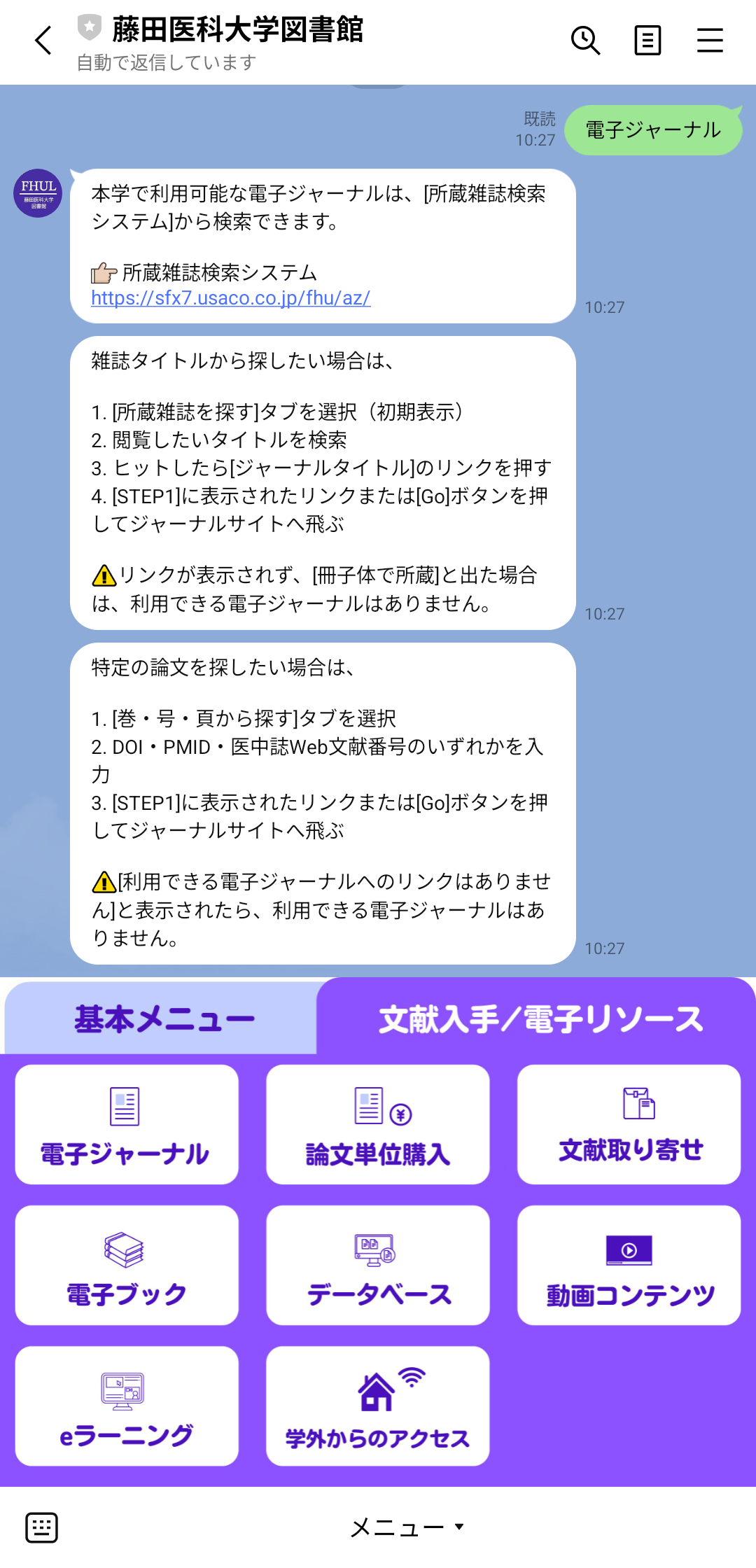The height and width of the screenshot is (1568, 756).
Task: Open 学外からのアクセス
Action: [378, 1406]
